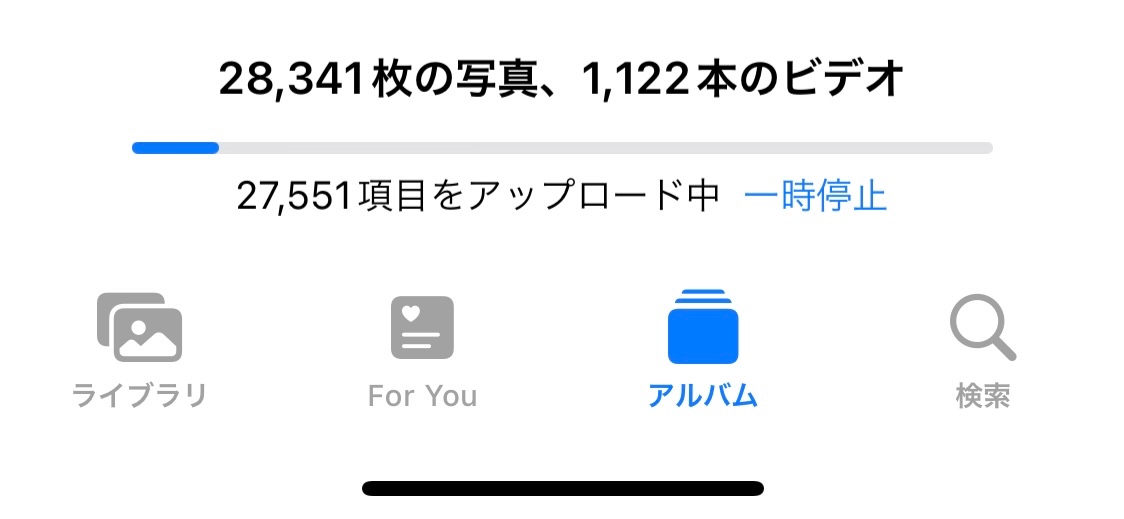Select the アルバム tab

tap(702, 350)
